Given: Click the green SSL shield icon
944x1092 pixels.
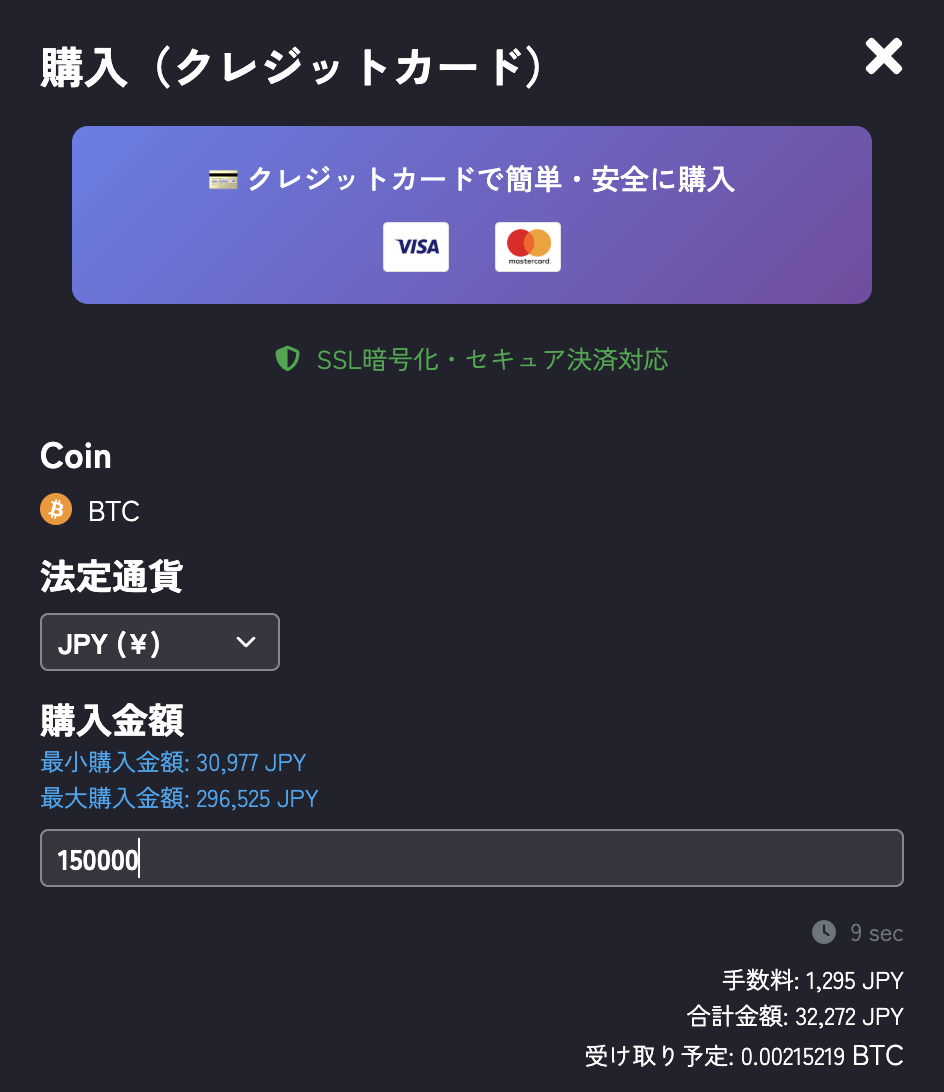Looking at the screenshot, I should click(x=288, y=358).
